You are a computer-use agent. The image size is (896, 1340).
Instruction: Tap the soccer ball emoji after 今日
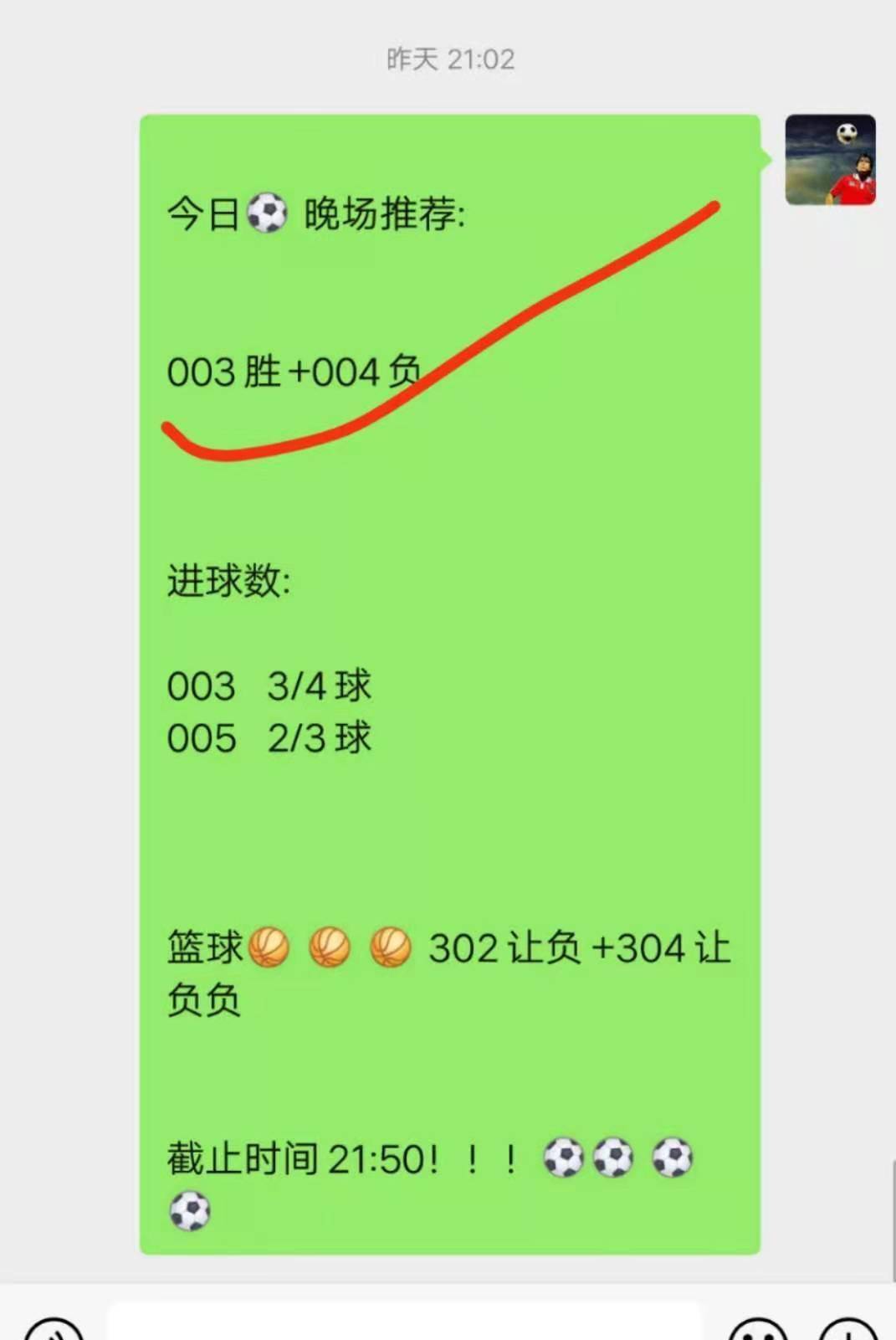[265, 214]
